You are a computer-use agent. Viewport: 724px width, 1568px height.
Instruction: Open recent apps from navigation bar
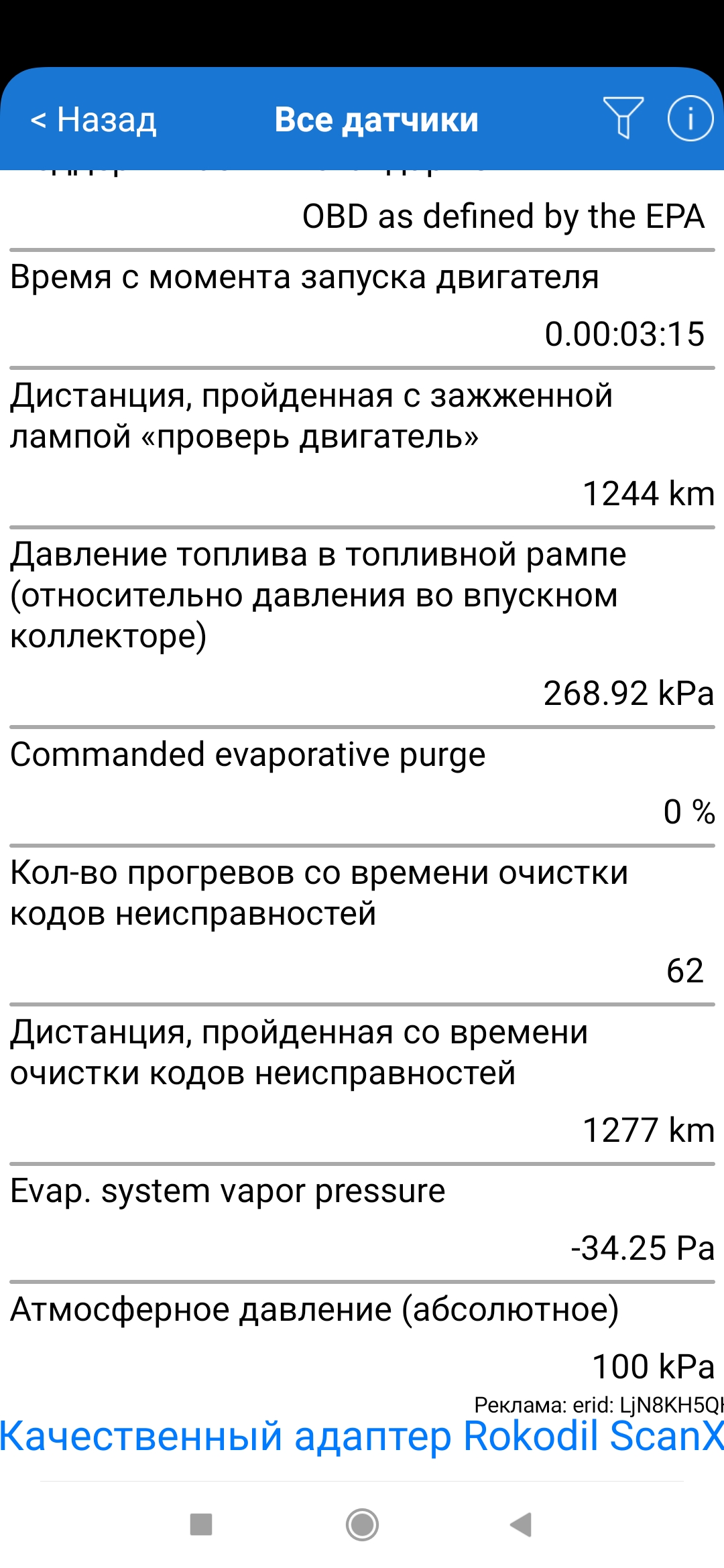tap(201, 1524)
